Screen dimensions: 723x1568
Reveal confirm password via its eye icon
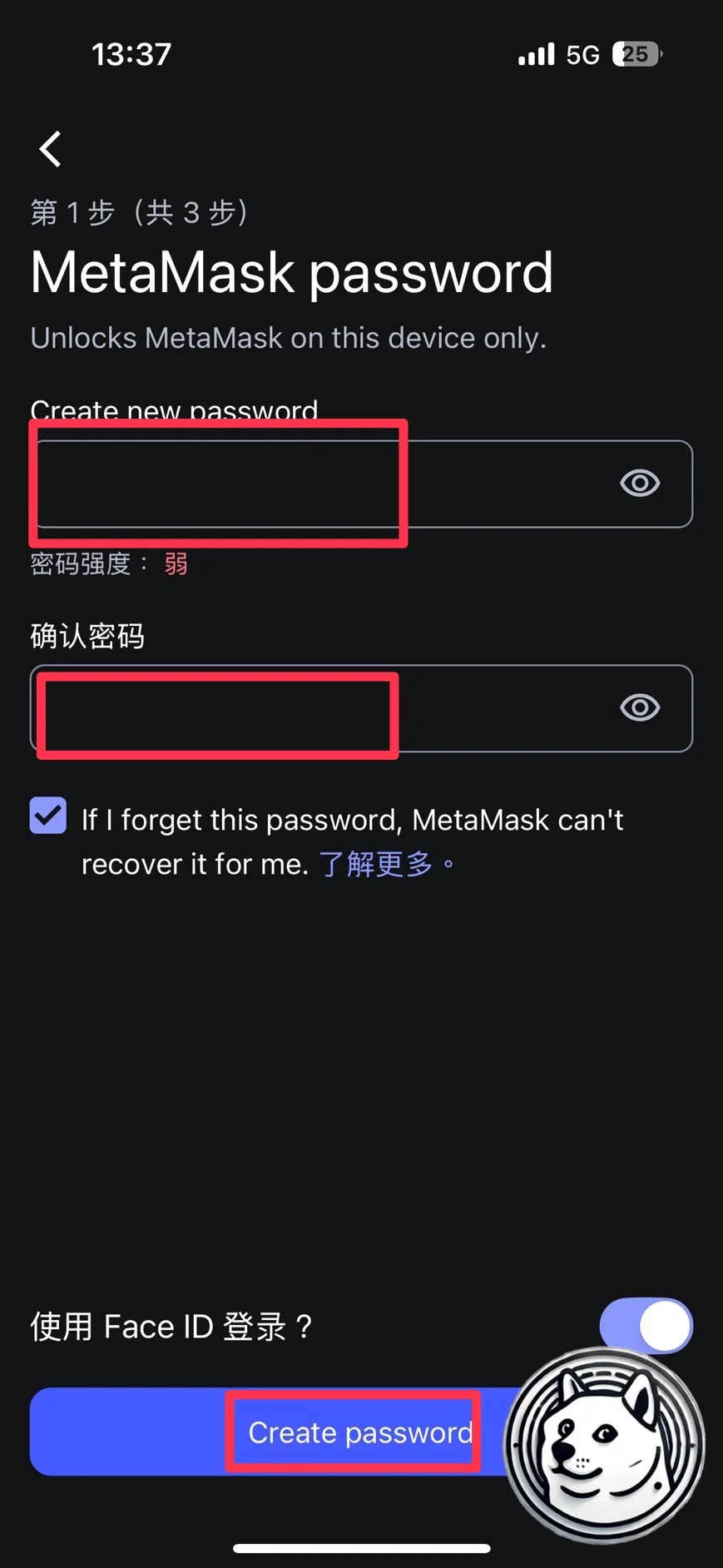[640, 707]
